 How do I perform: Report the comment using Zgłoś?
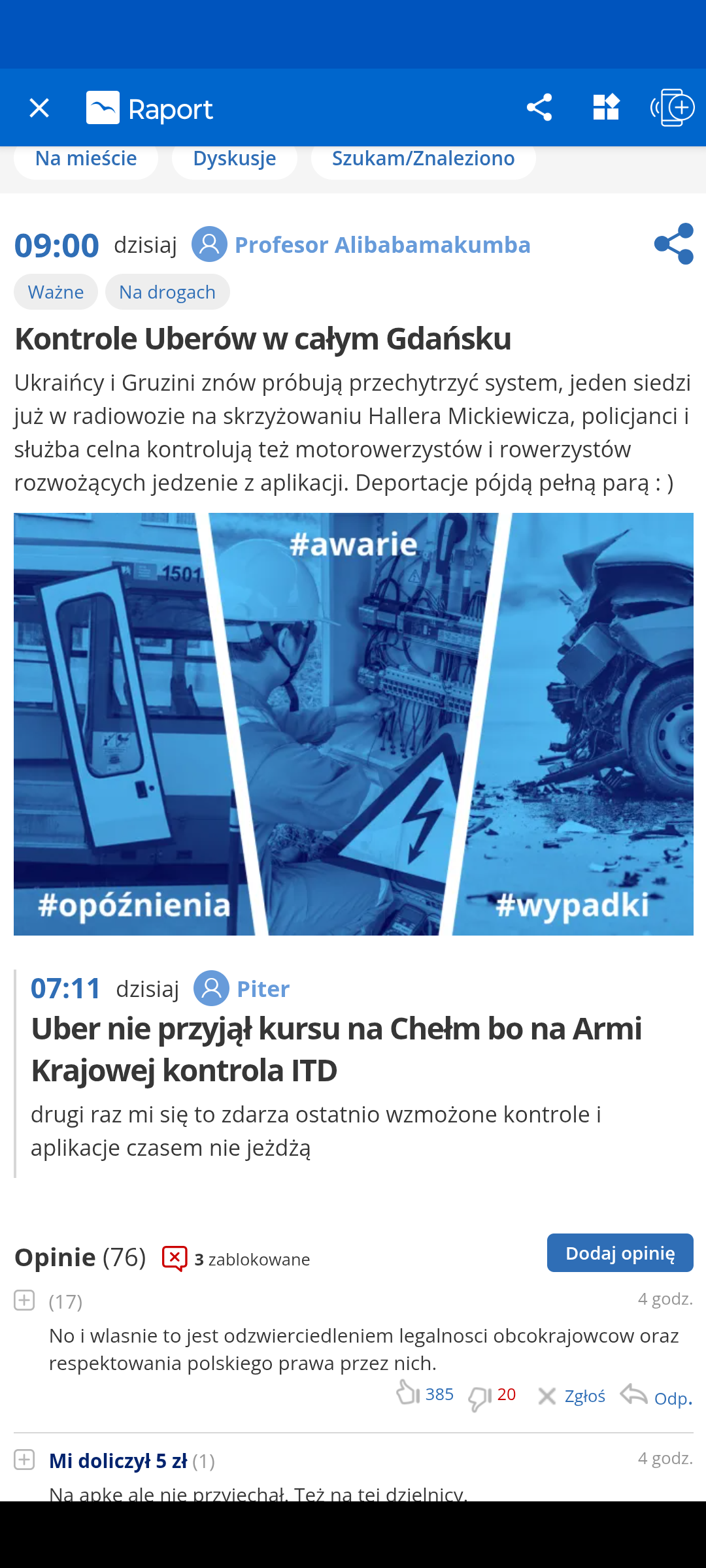pos(572,1396)
